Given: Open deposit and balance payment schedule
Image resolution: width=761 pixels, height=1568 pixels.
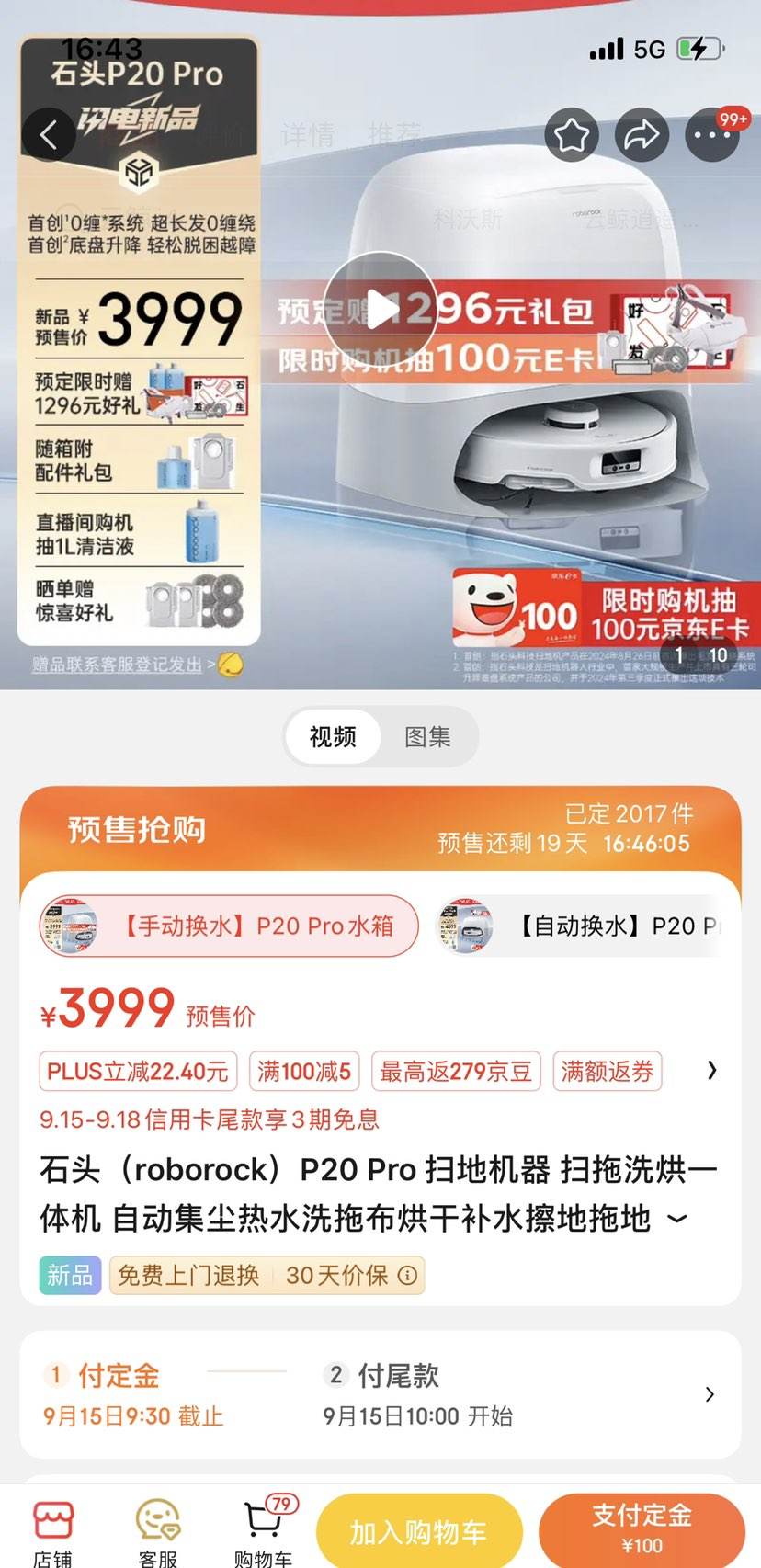Looking at the screenshot, I should click(x=709, y=1394).
